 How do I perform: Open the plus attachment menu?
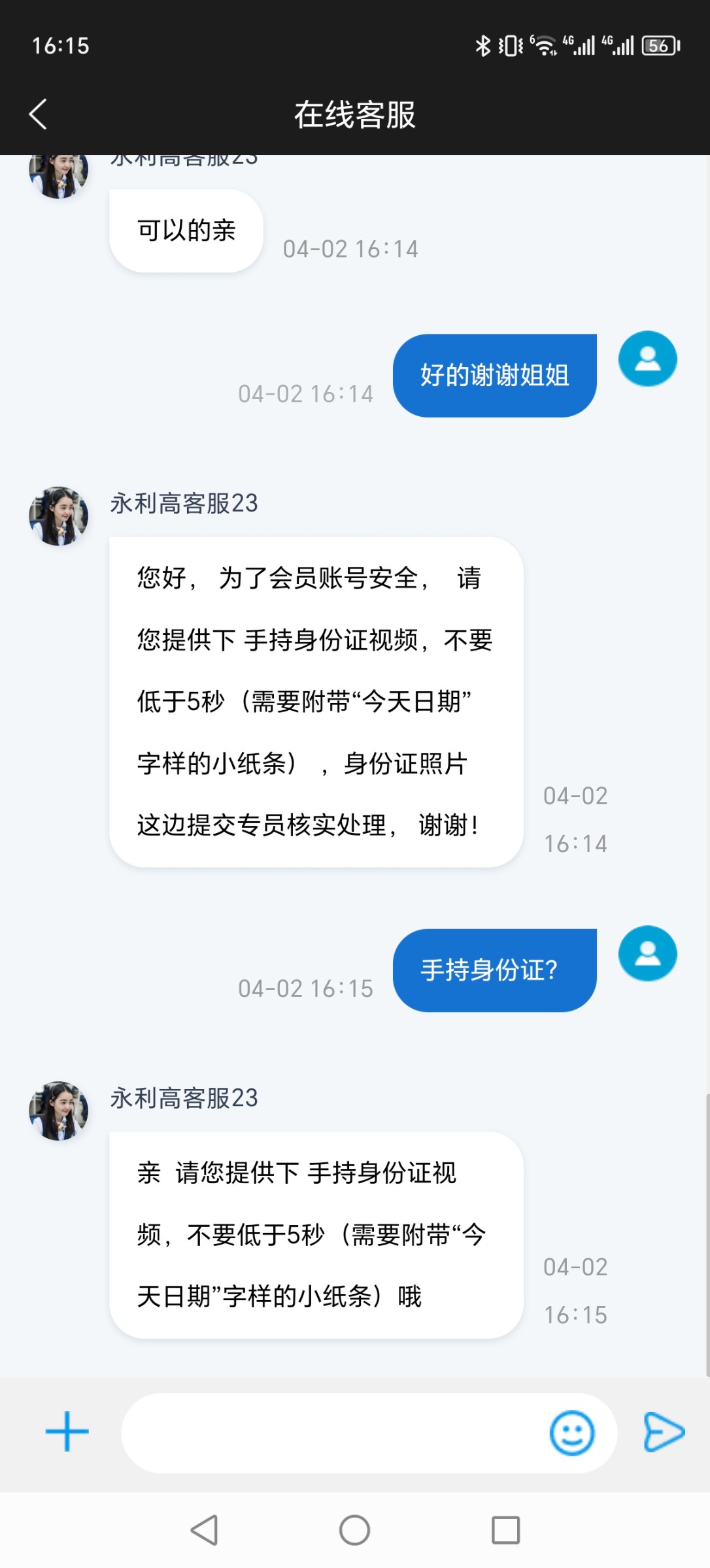tap(67, 1431)
